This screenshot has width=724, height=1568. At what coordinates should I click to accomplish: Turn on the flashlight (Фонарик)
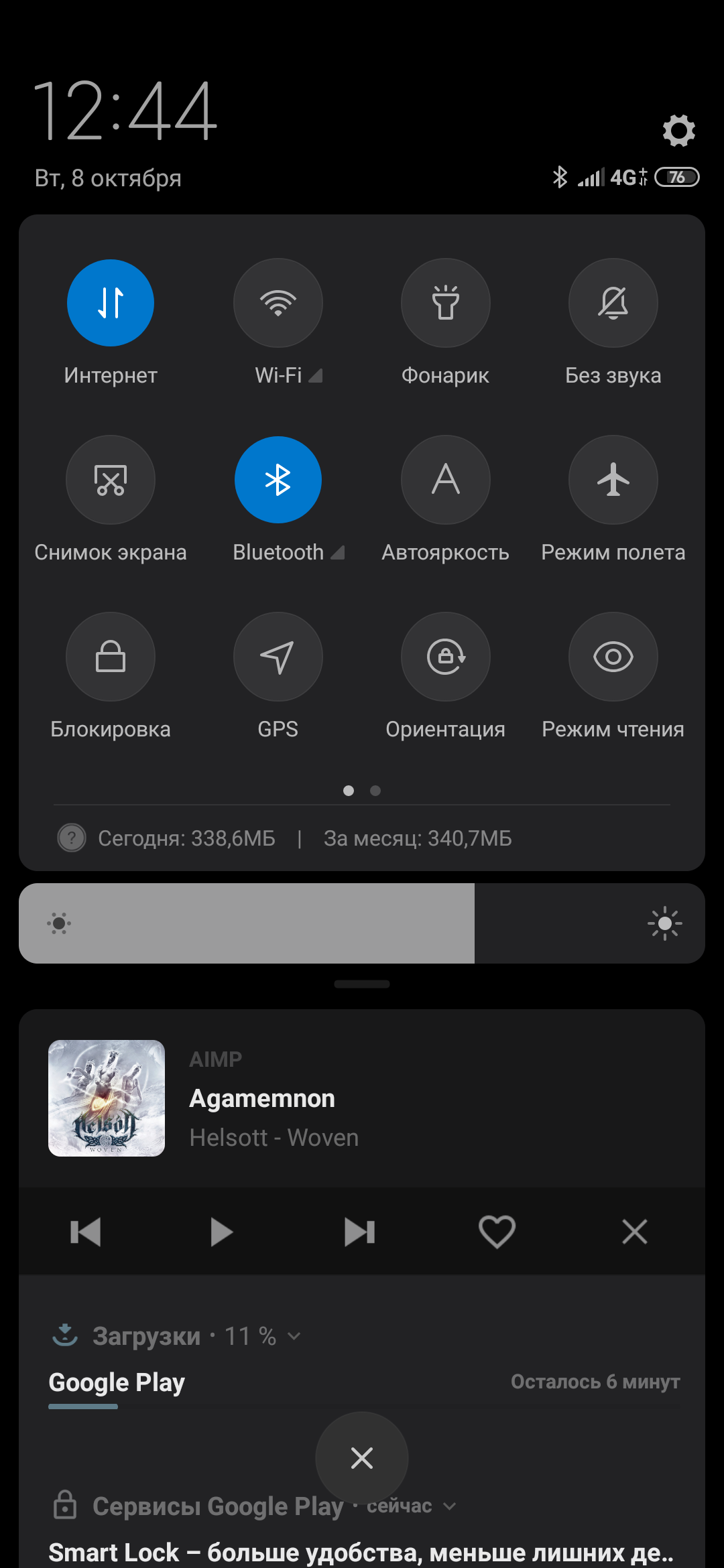[x=446, y=303]
